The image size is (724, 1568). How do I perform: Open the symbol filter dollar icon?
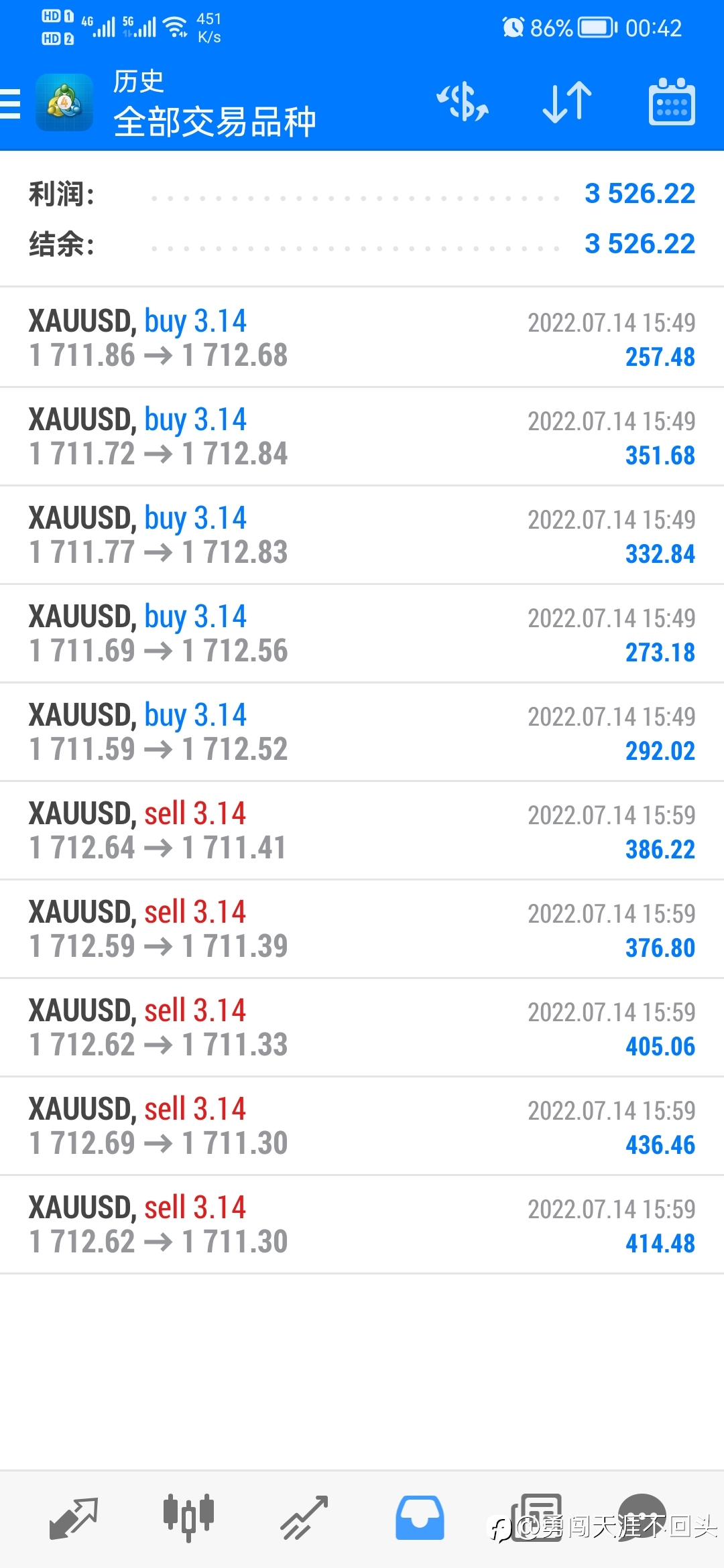[463, 103]
